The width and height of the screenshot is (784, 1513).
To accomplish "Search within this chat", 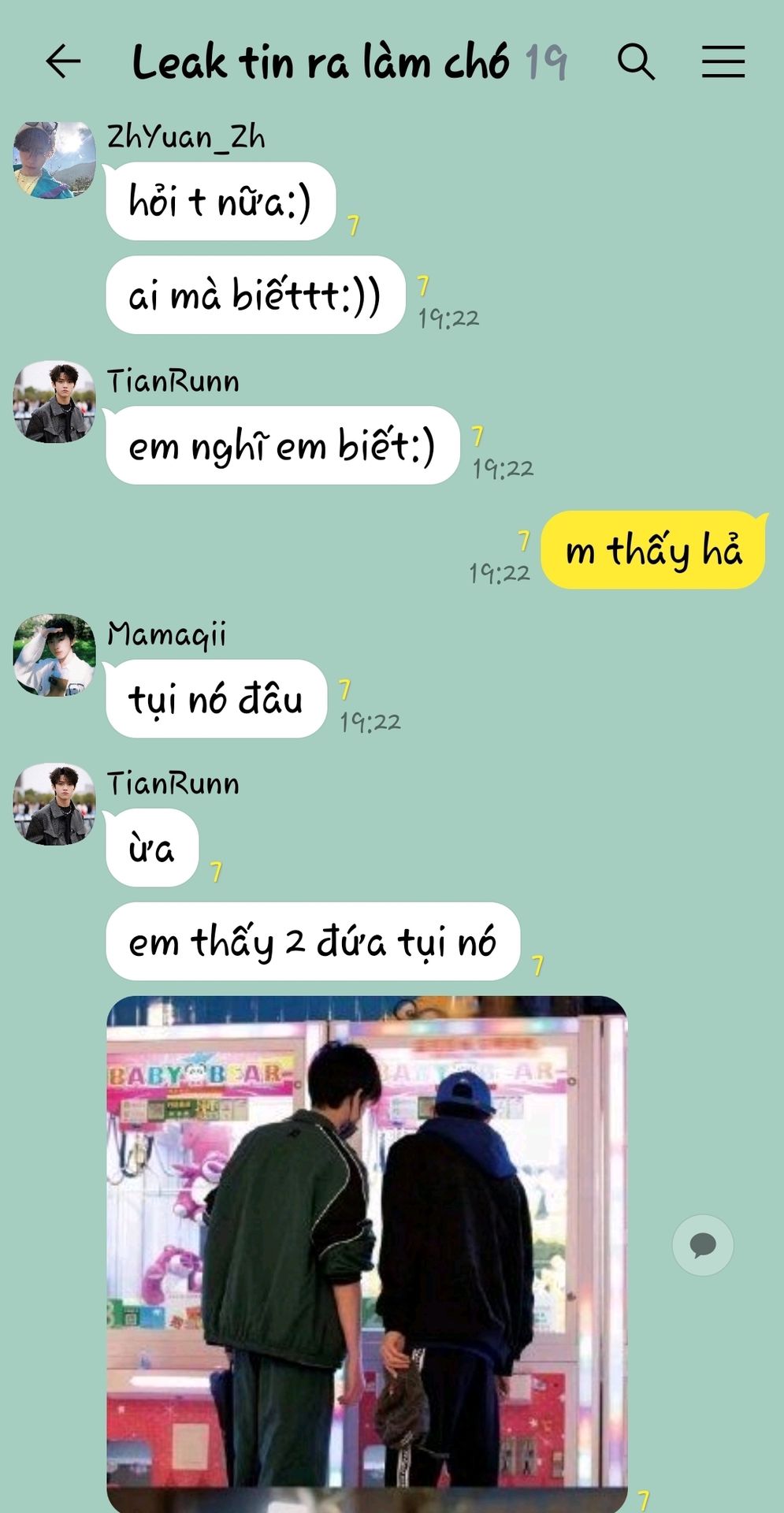I will [635, 61].
